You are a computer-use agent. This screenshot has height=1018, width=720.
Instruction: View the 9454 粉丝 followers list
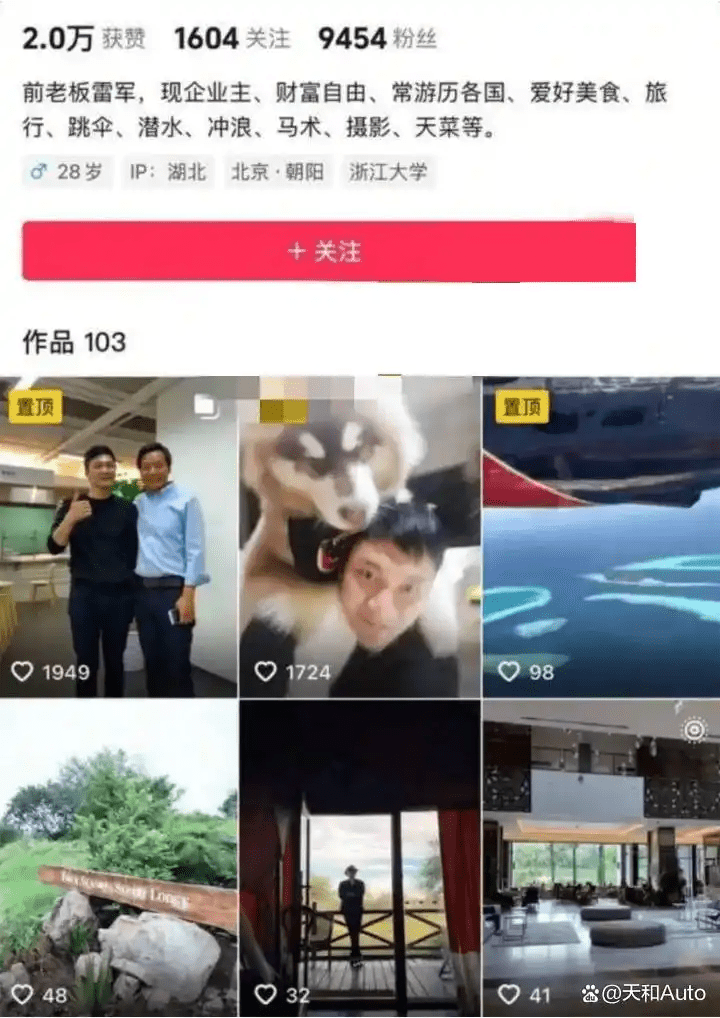click(x=377, y=39)
